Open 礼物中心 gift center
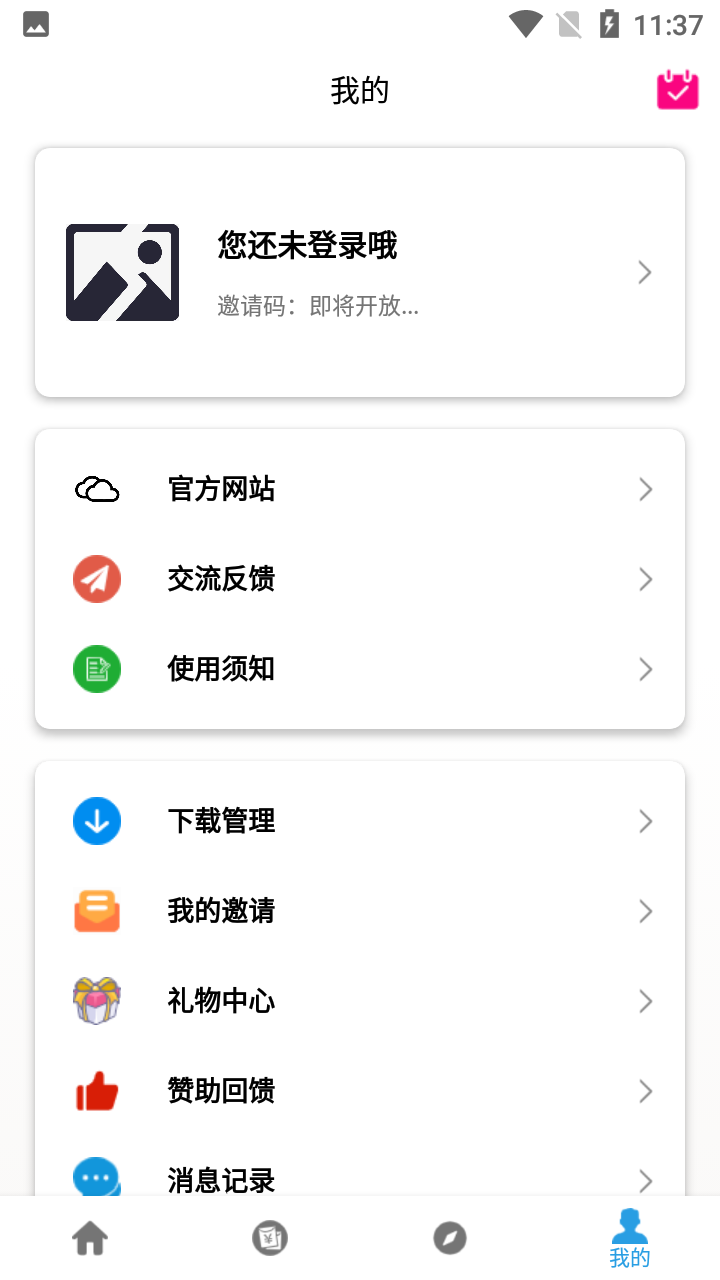The width and height of the screenshot is (720, 1280). pyautogui.click(x=360, y=1001)
